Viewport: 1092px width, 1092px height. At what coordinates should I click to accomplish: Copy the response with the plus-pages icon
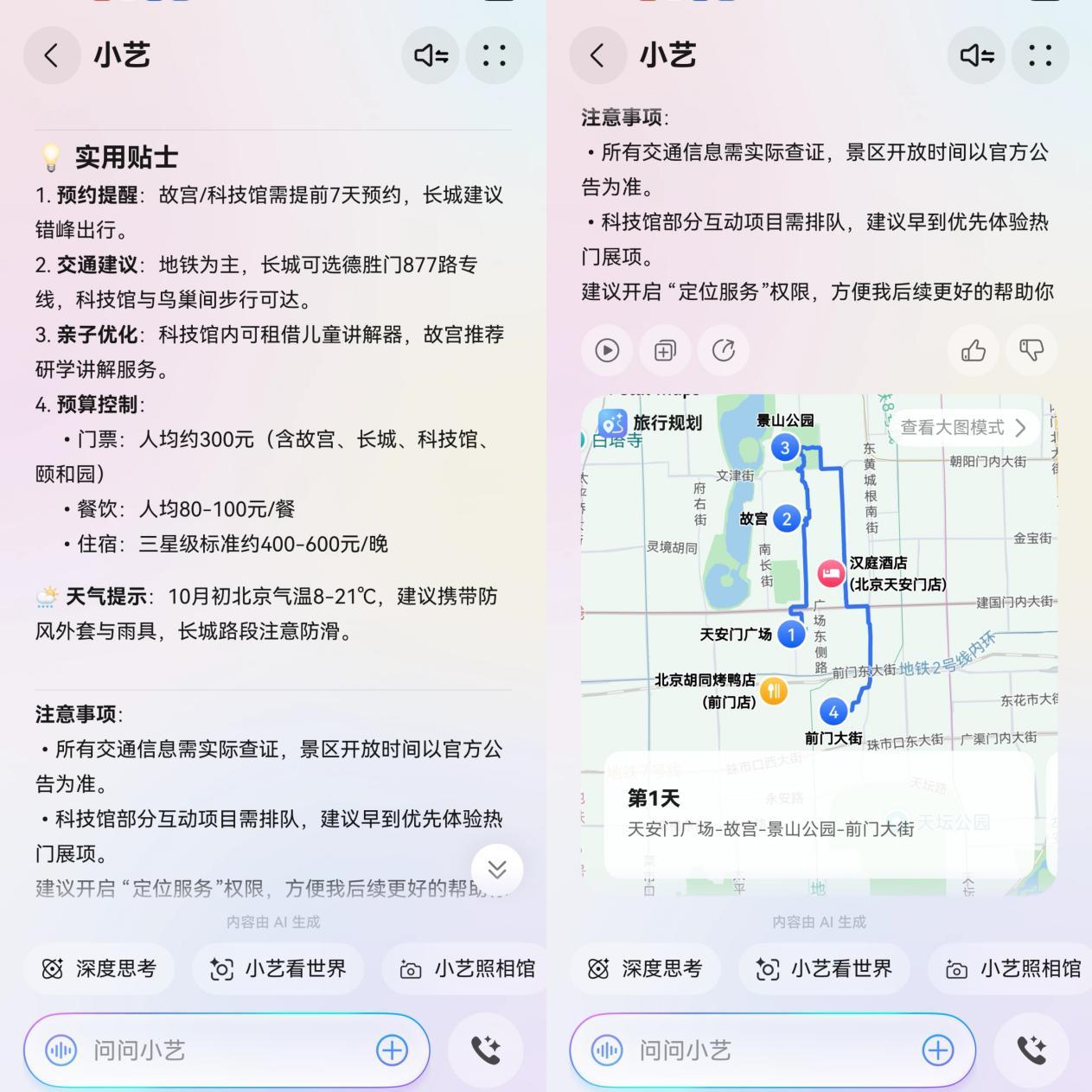tap(665, 350)
